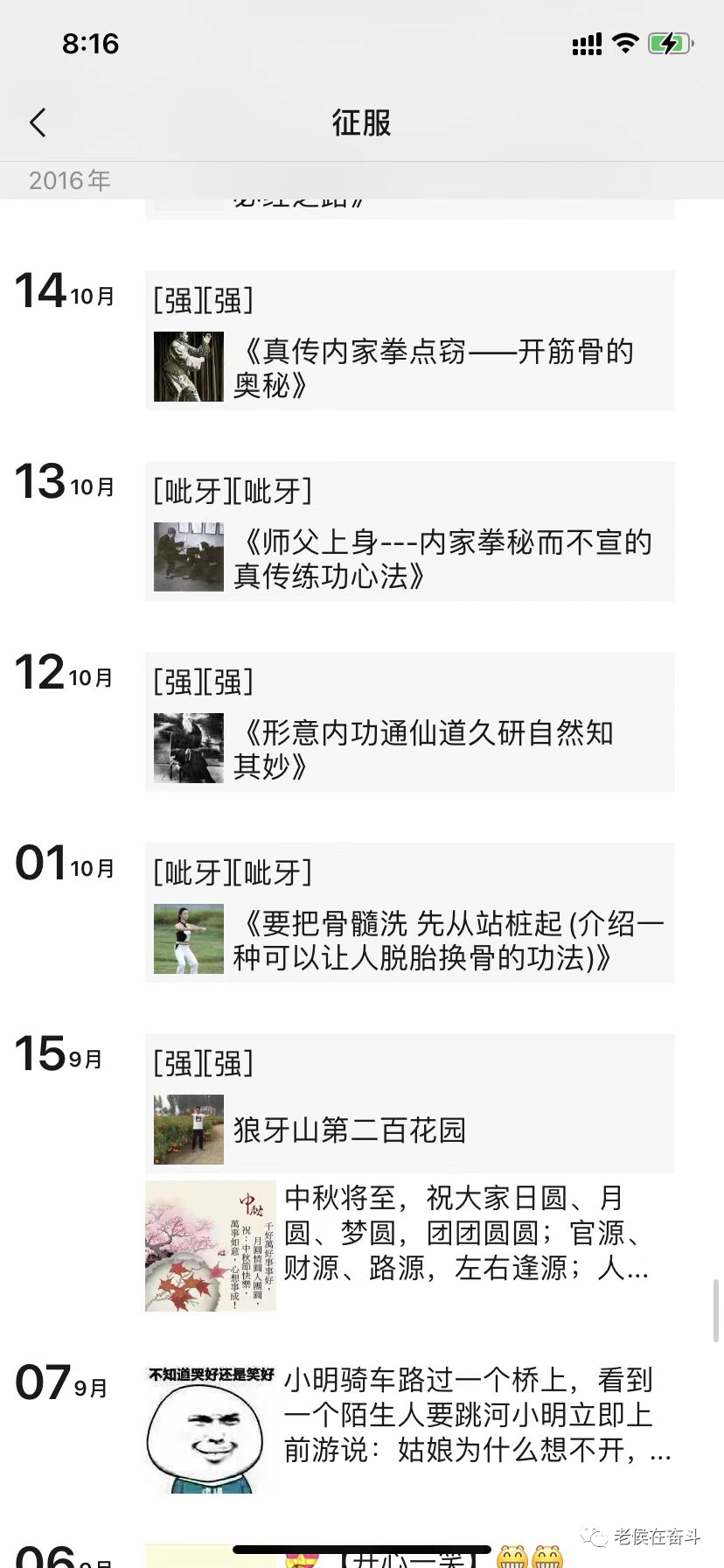Tap the back chevron to leave 征服

click(x=37, y=122)
